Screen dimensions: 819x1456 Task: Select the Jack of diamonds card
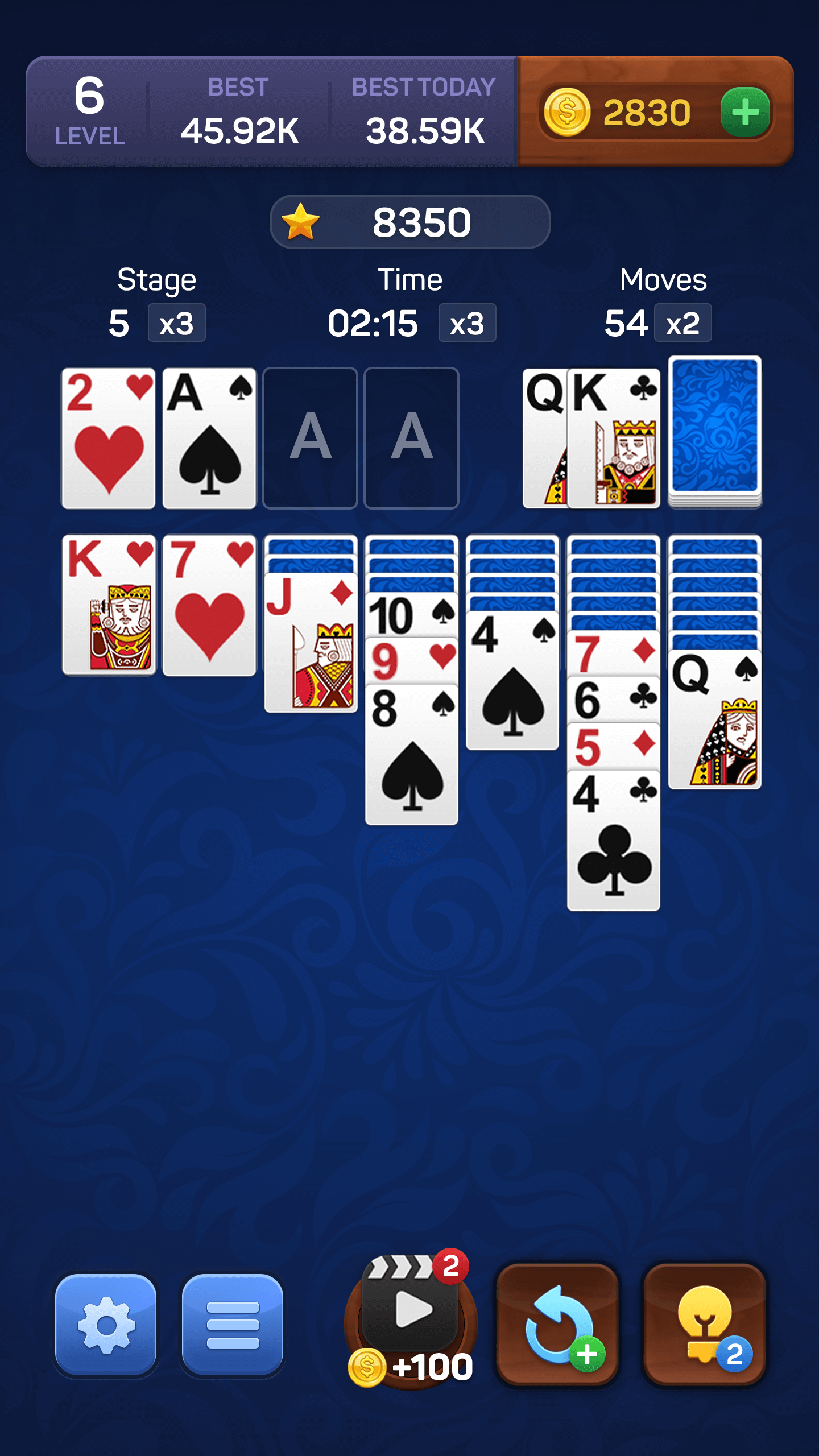coord(311,643)
